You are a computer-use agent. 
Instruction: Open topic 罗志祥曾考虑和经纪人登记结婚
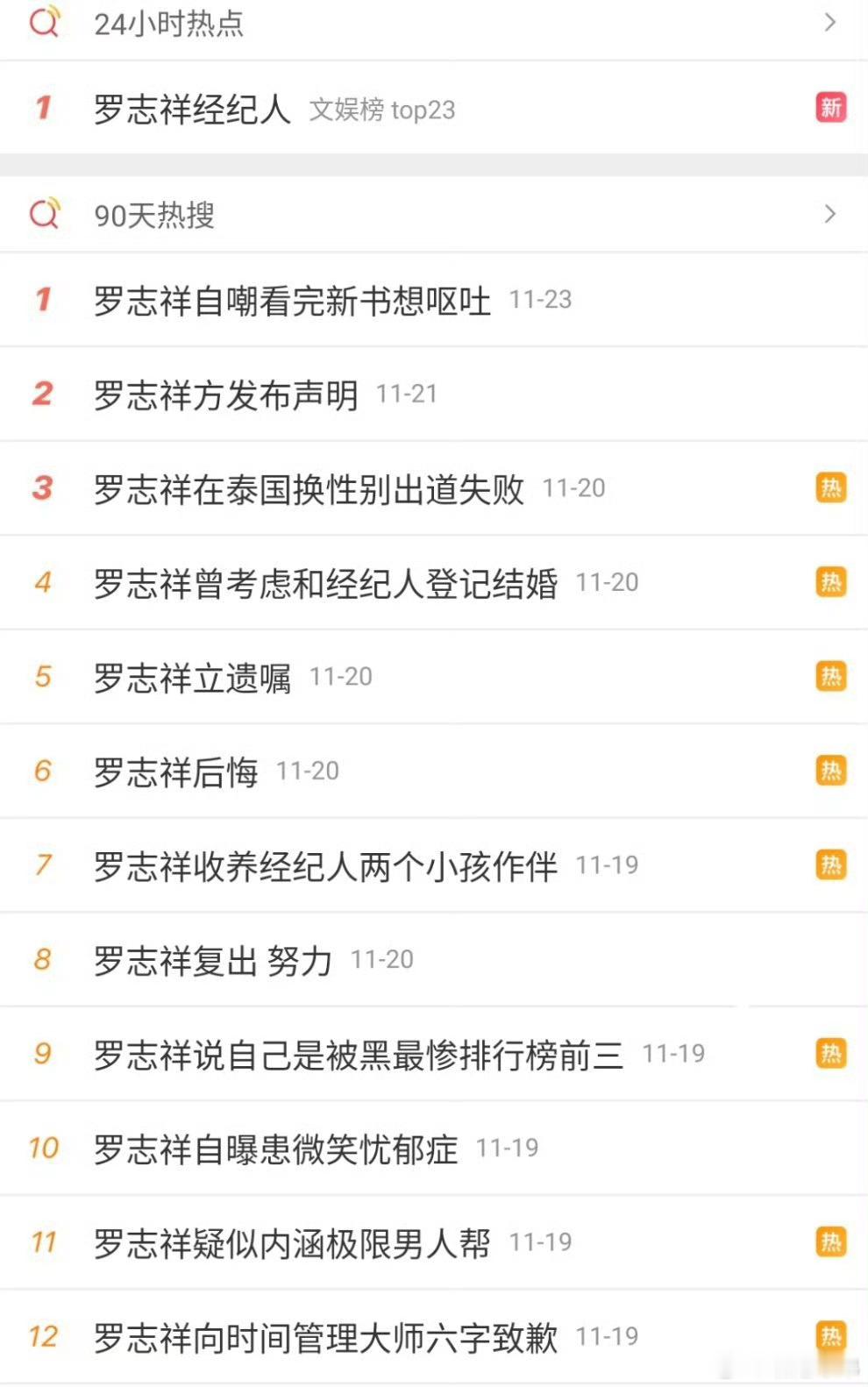(x=327, y=582)
